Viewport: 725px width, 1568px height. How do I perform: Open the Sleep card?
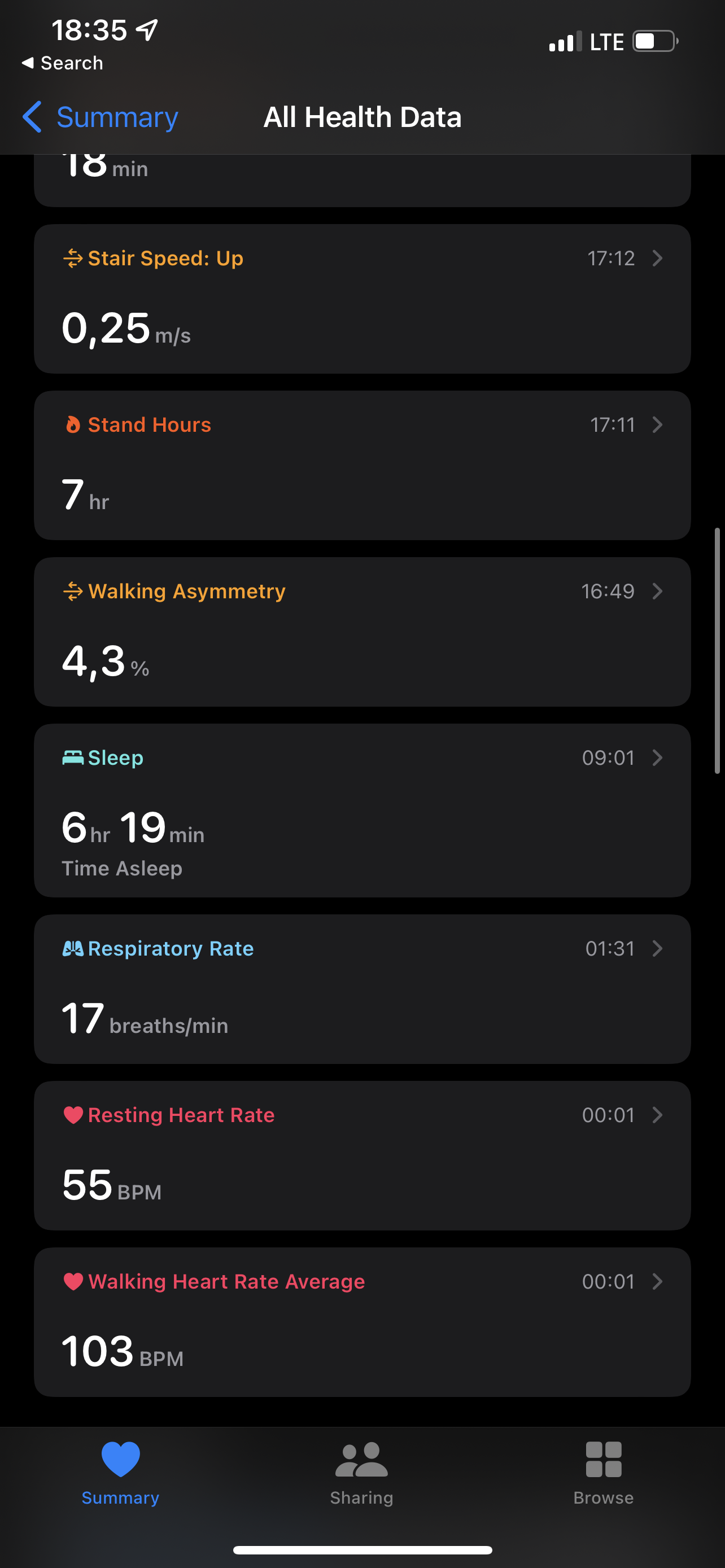click(362, 810)
